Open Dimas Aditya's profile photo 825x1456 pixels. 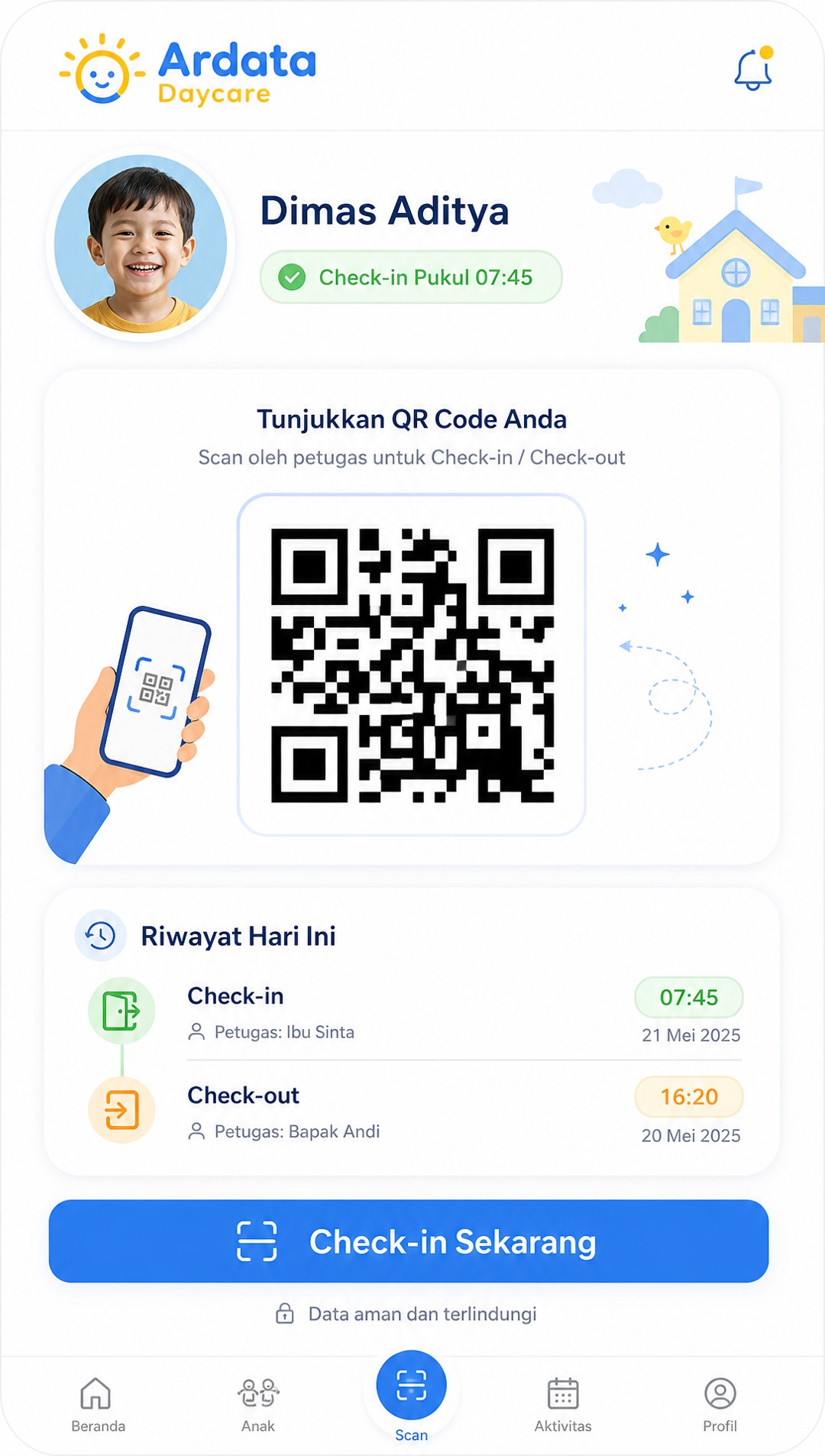(141, 244)
